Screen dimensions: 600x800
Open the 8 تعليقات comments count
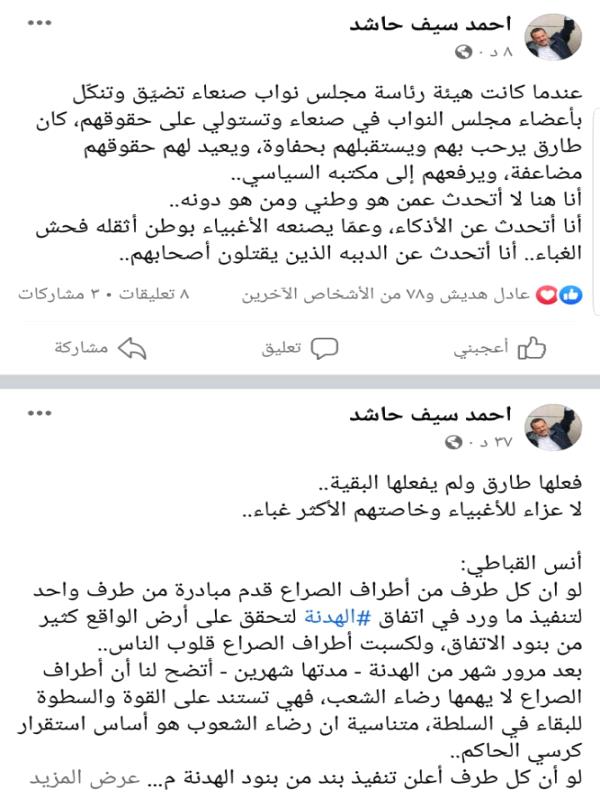pos(154,294)
